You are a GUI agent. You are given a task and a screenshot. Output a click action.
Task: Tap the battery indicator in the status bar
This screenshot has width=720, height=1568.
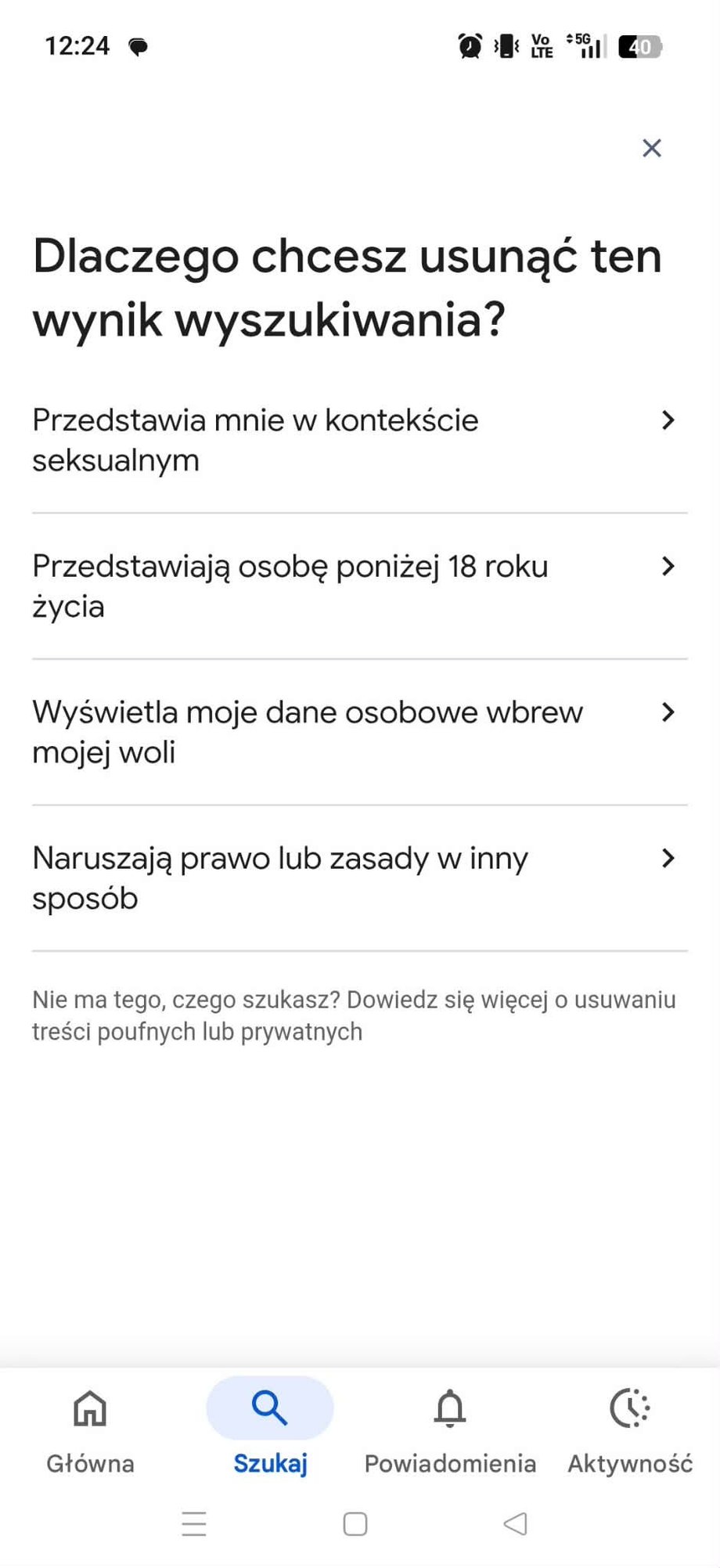click(x=638, y=47)
